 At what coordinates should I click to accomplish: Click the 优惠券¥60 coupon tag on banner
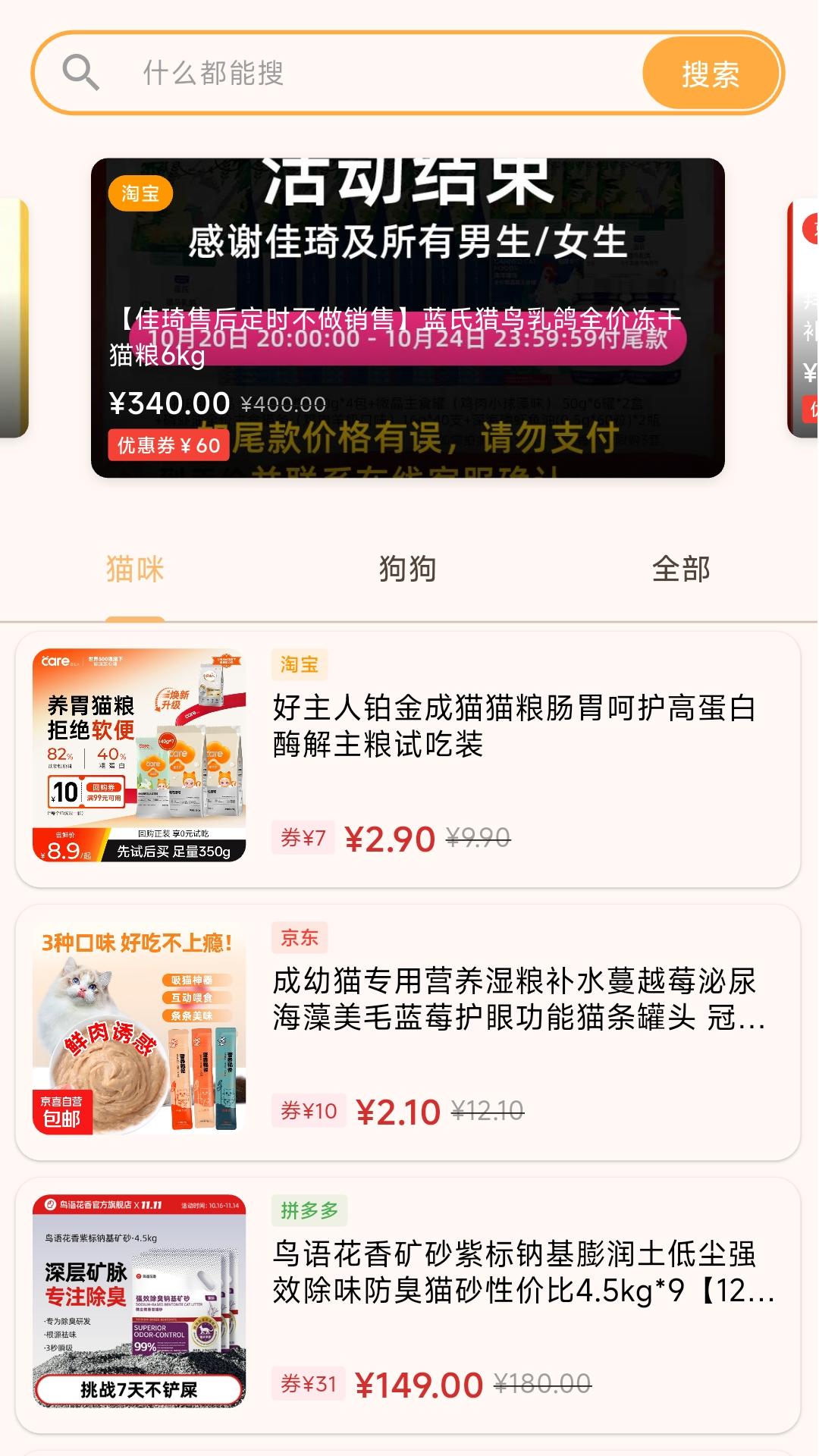[168, 446]
